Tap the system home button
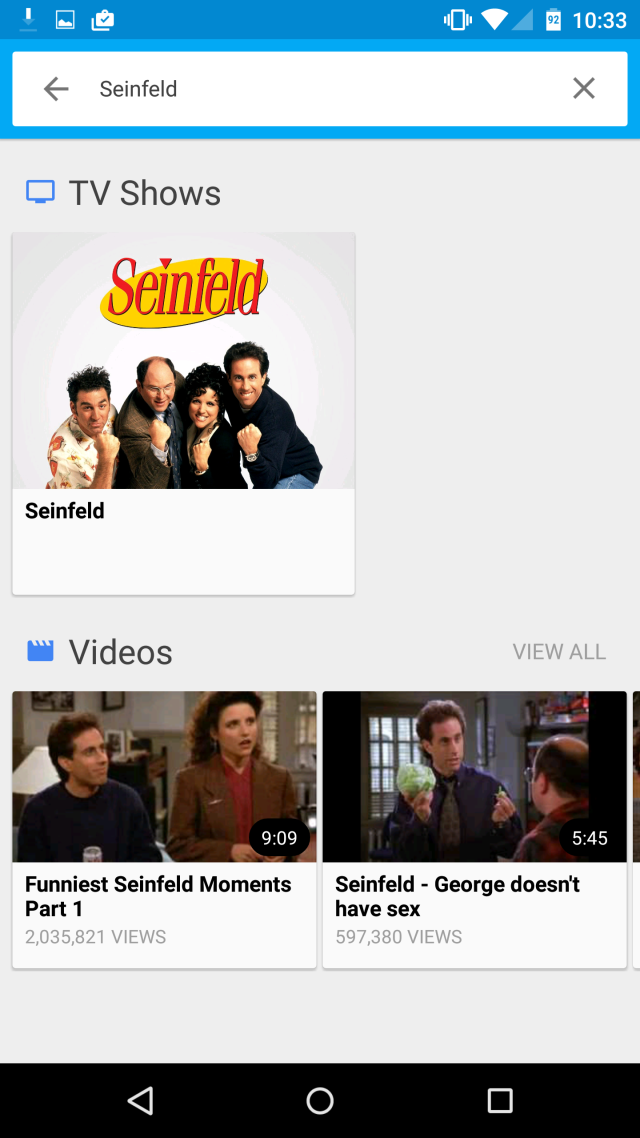This screenshot has height=1138, width=640. point(320,1101)
